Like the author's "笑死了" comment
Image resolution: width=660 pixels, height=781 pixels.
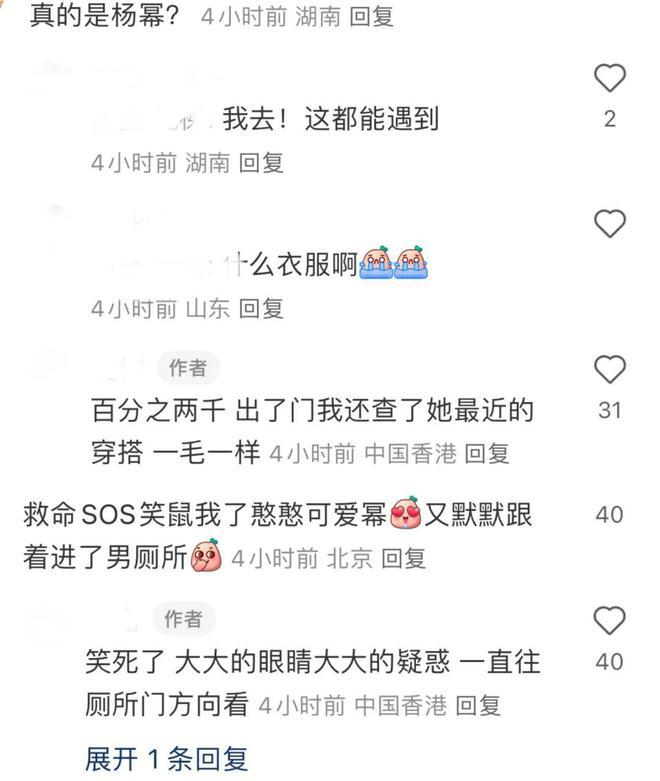(610, 621)
